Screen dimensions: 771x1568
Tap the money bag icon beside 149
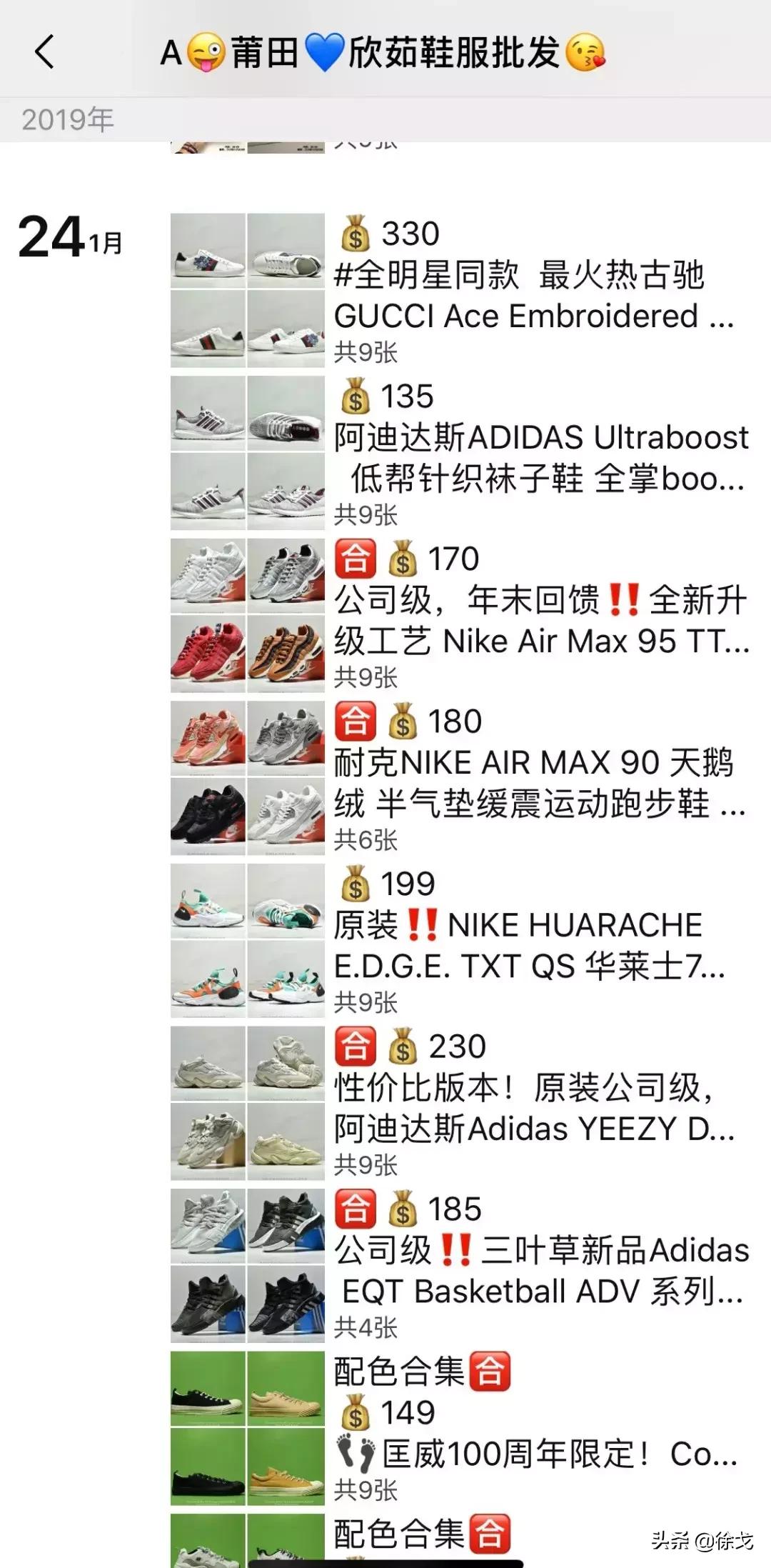[x=355, y=1412]
